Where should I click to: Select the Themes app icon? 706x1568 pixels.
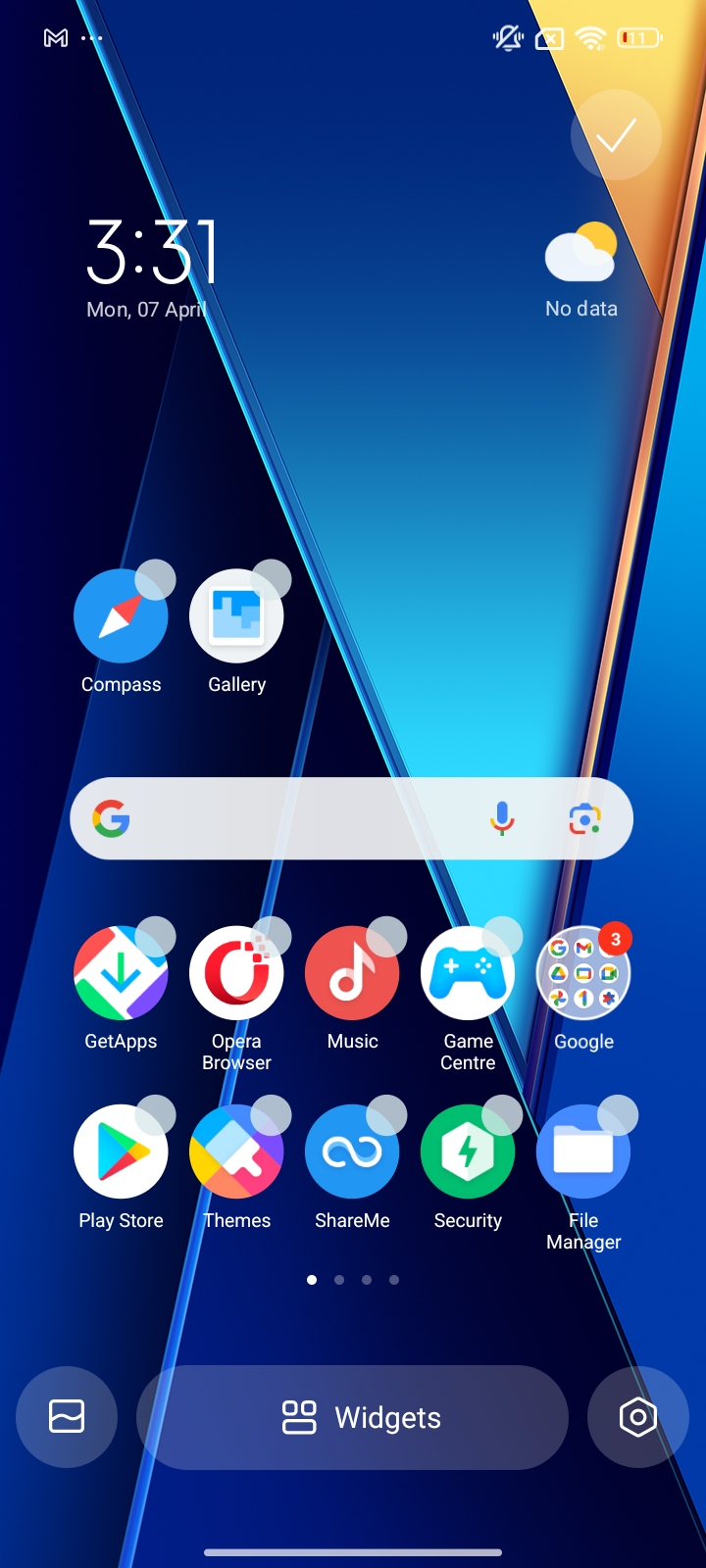[x=236, y=1151]
